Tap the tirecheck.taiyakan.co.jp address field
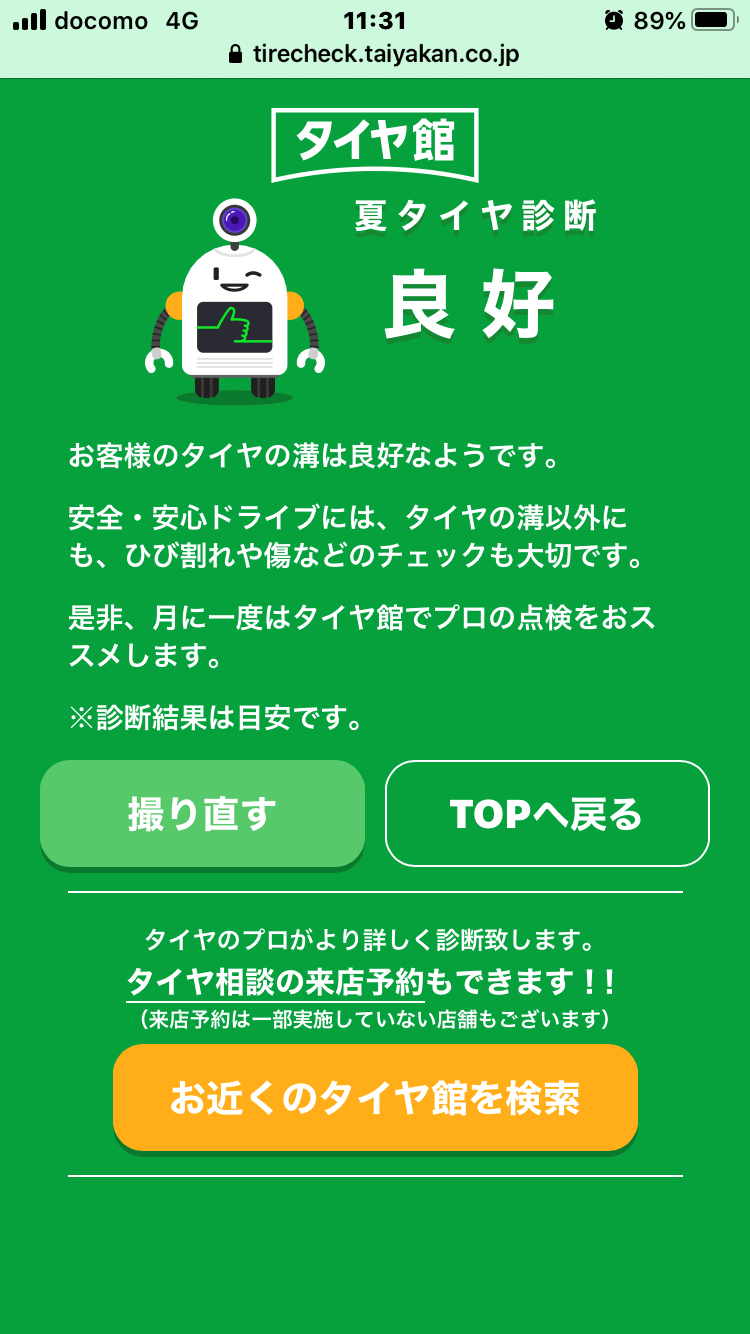This screenshot has height=1334, width=750. (388, 56)
